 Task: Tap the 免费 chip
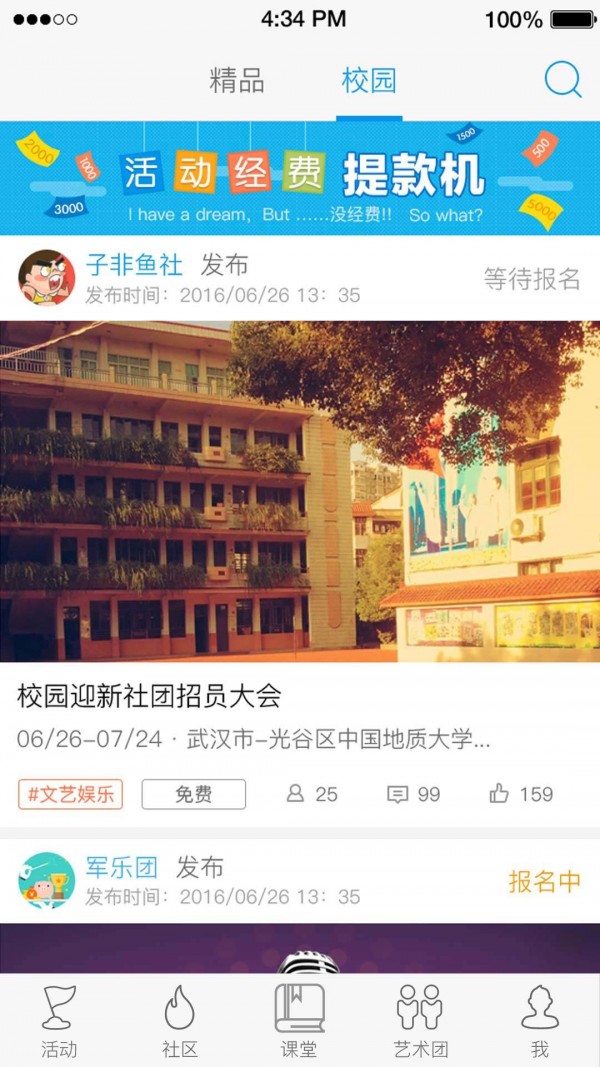pyautogui.click(x=193, y=795)
